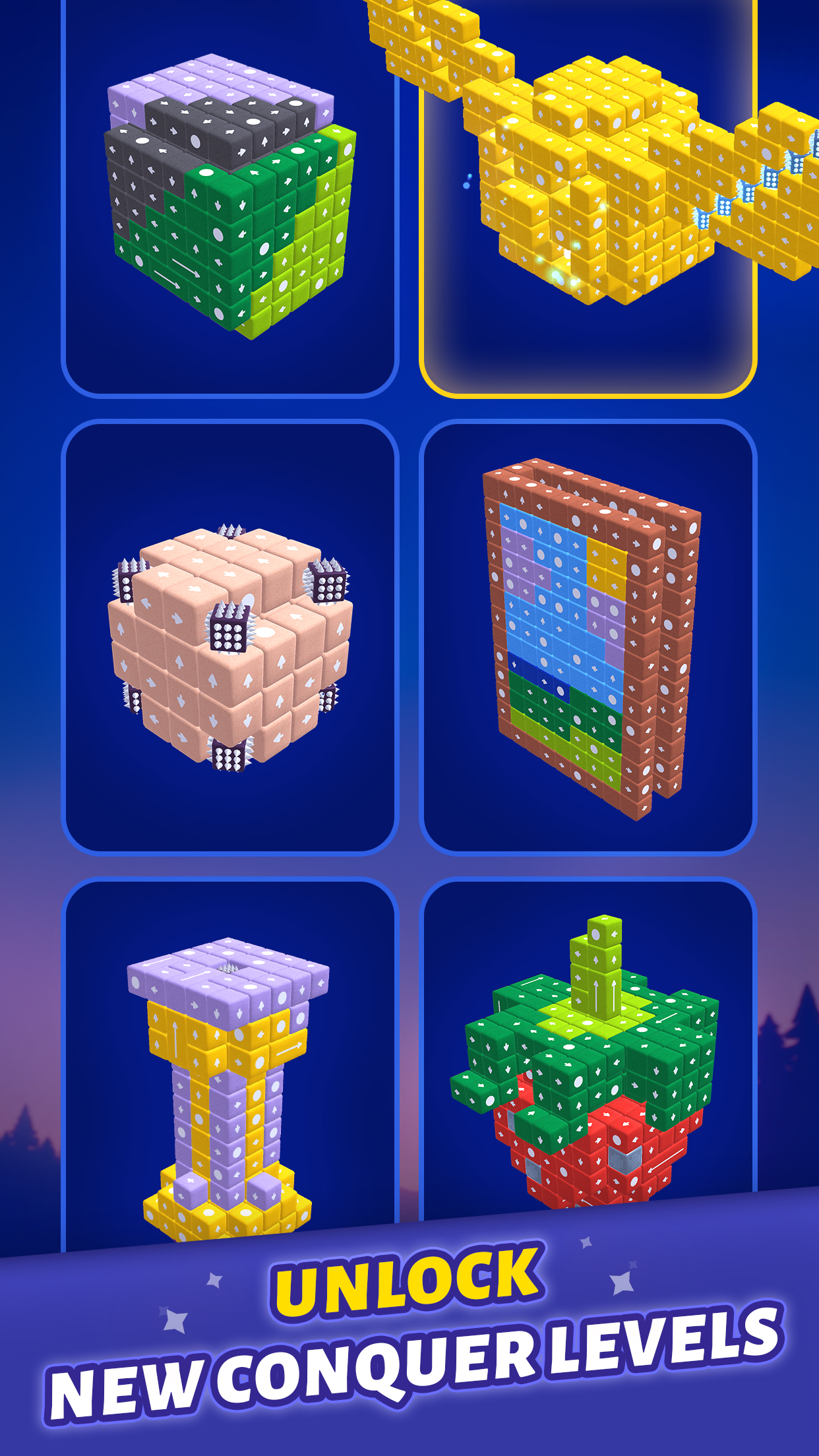Open the framed landscape picture level

[x=587, y=646]
